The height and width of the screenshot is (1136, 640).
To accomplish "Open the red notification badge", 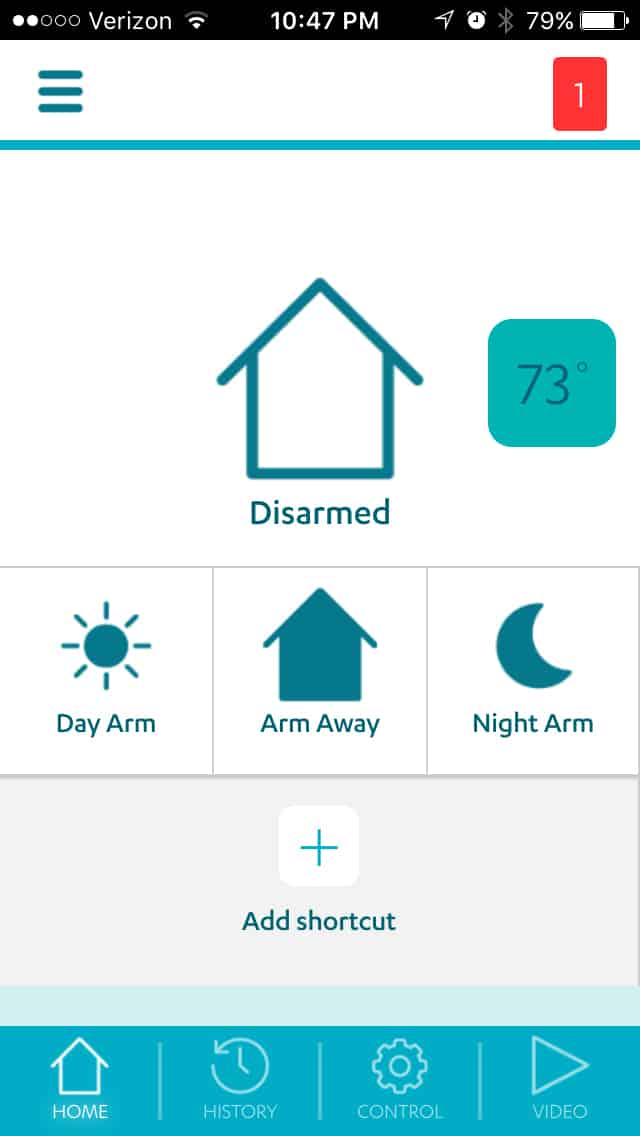I will click(579, 94).
